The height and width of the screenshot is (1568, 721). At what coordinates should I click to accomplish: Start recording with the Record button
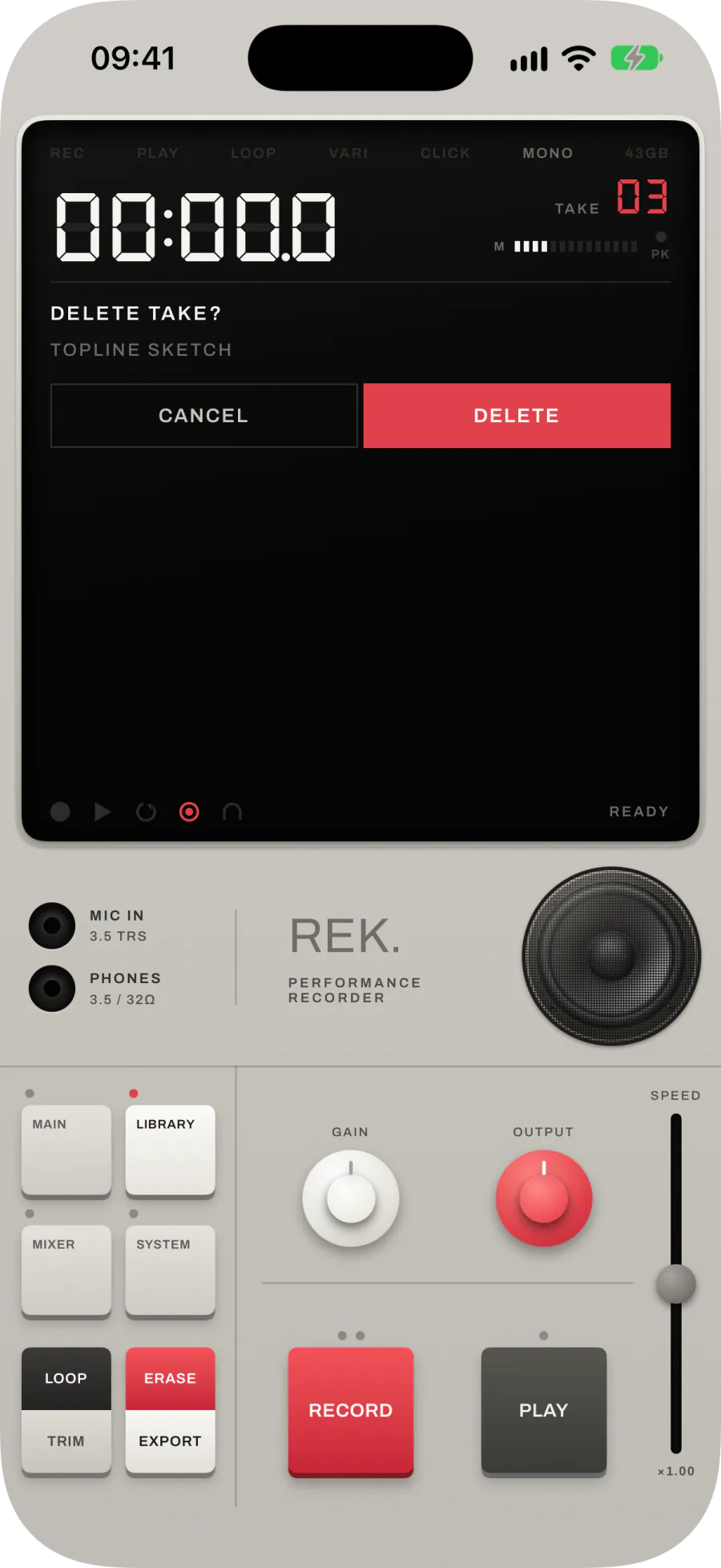351,1411
